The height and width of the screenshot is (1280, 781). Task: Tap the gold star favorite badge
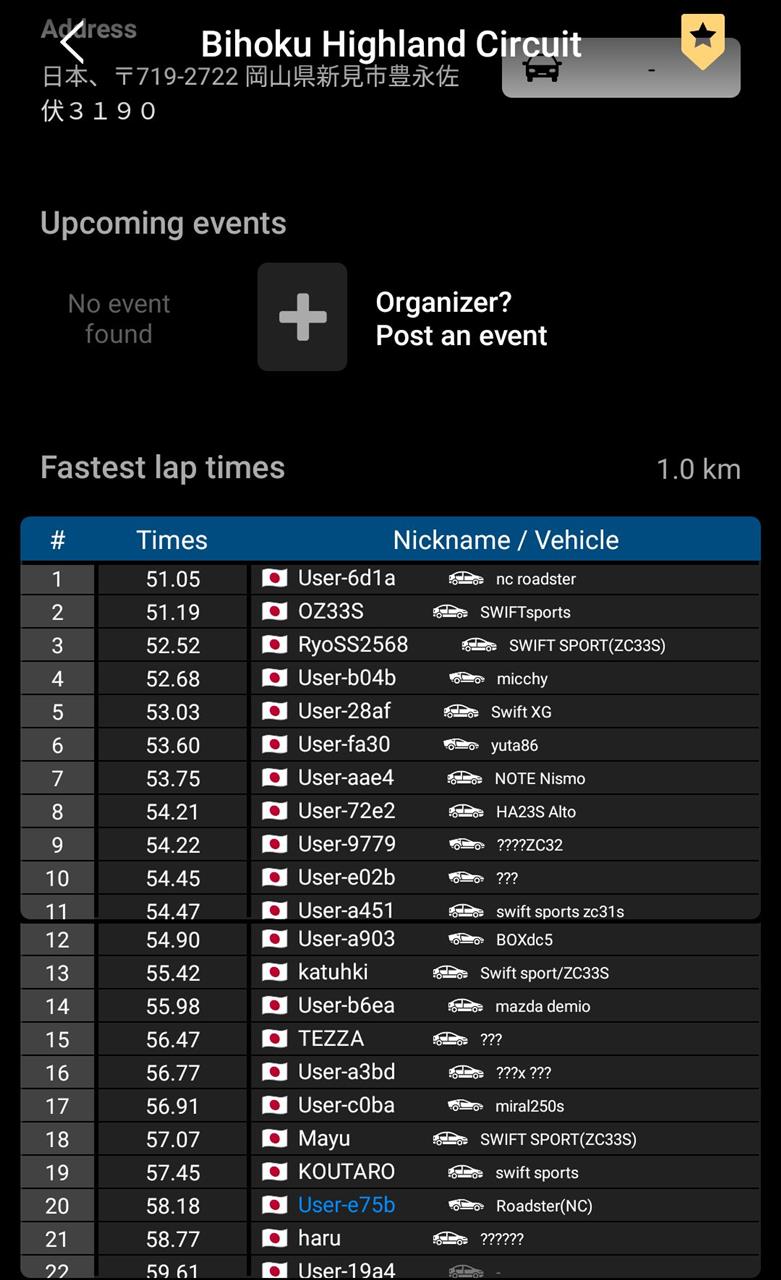tap(703, 41)
